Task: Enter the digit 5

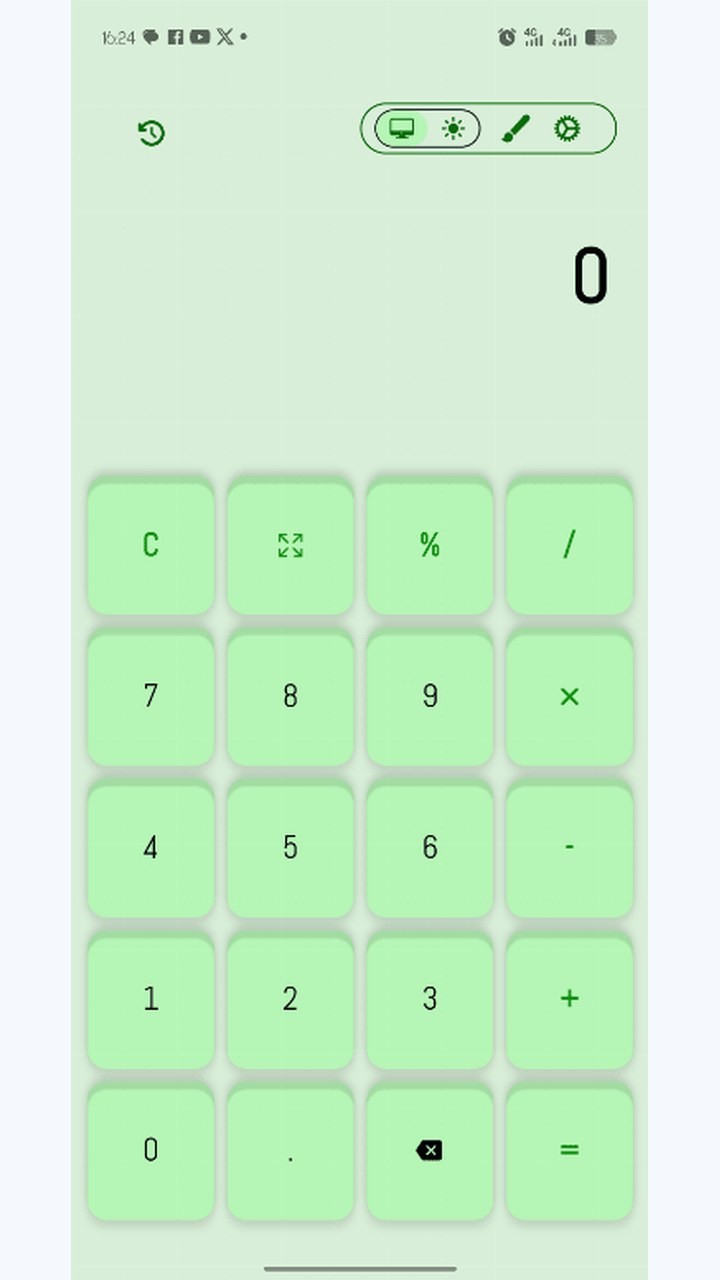Action: tap(290, 848)
